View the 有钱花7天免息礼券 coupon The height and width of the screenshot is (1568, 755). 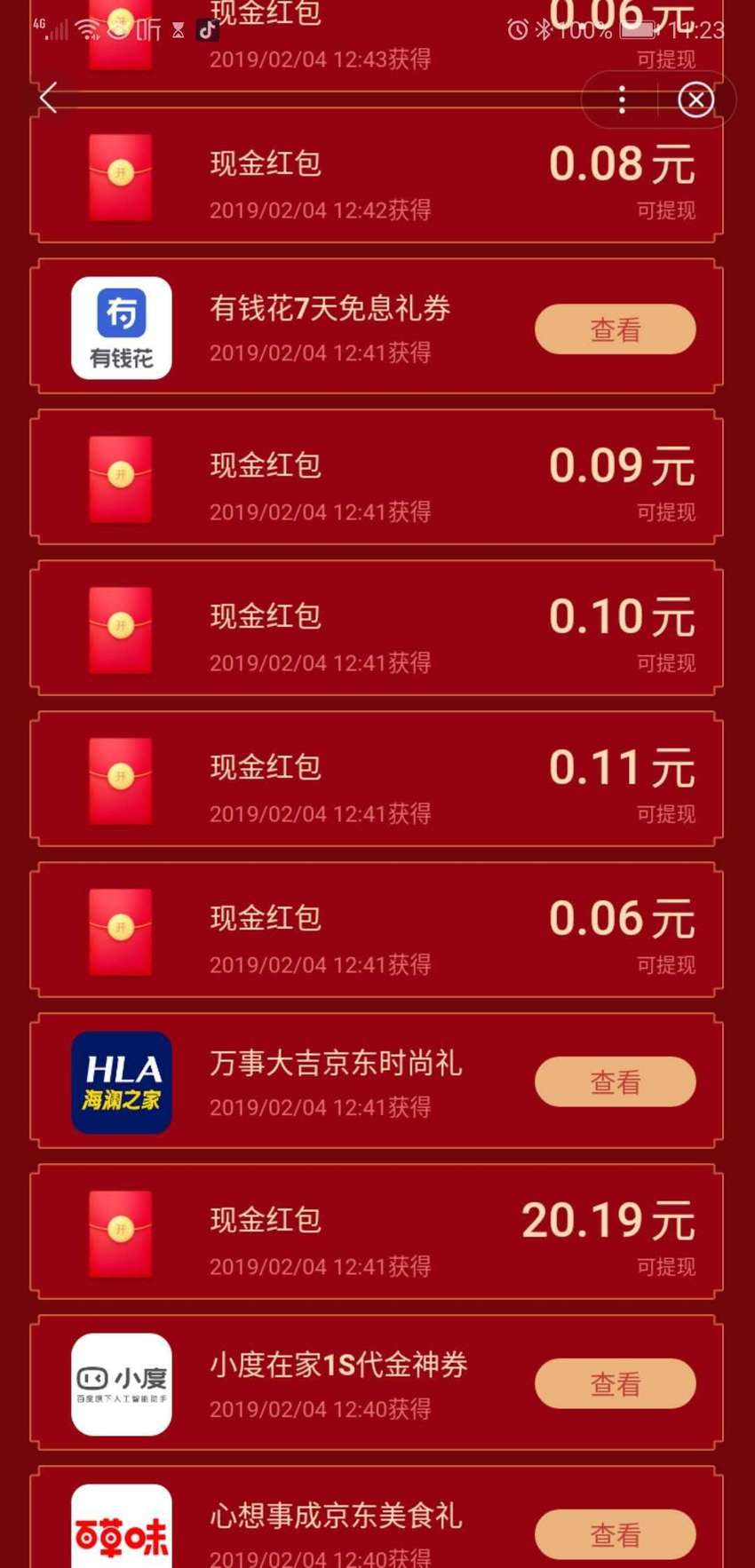615,329
